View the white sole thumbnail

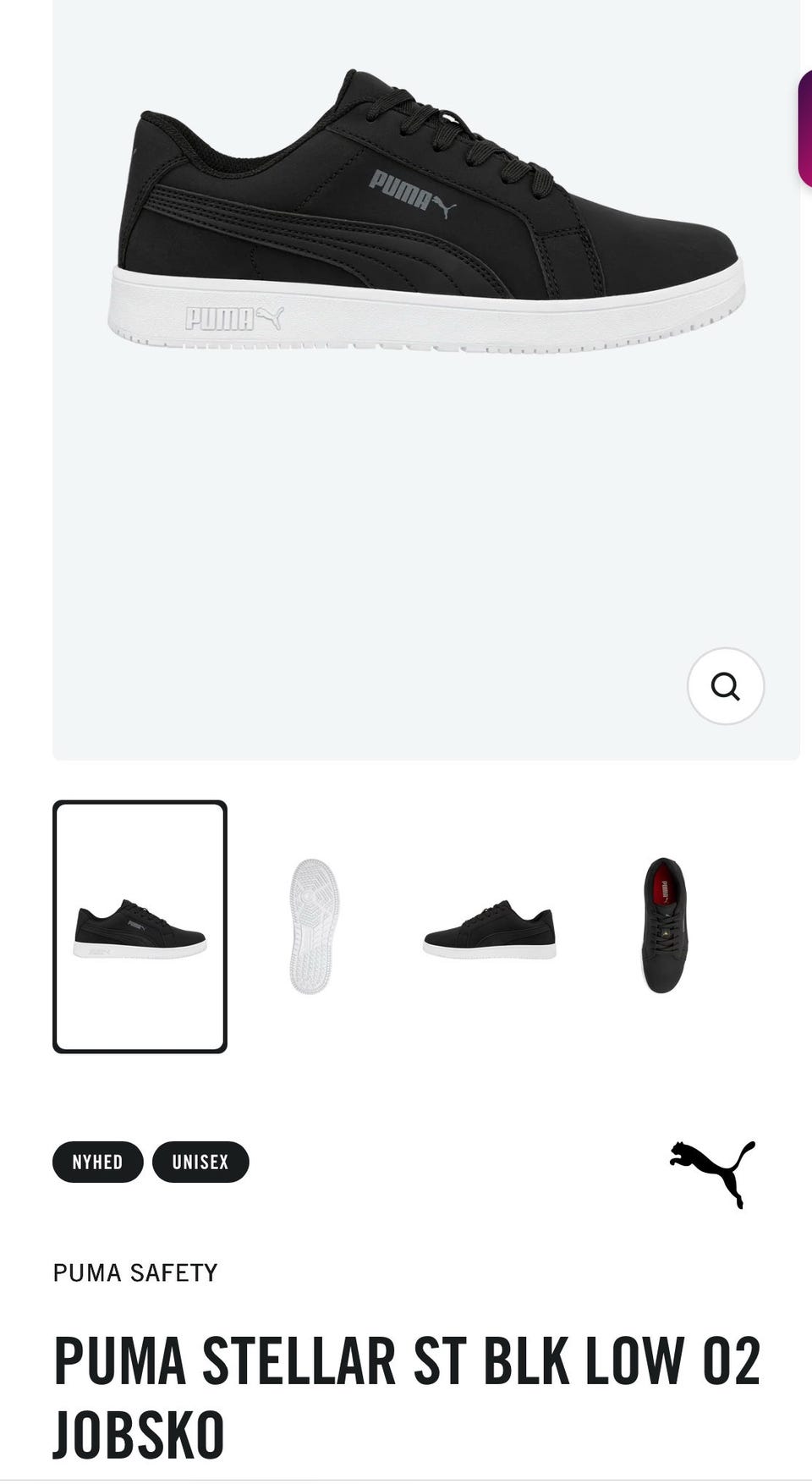point(312,926)
